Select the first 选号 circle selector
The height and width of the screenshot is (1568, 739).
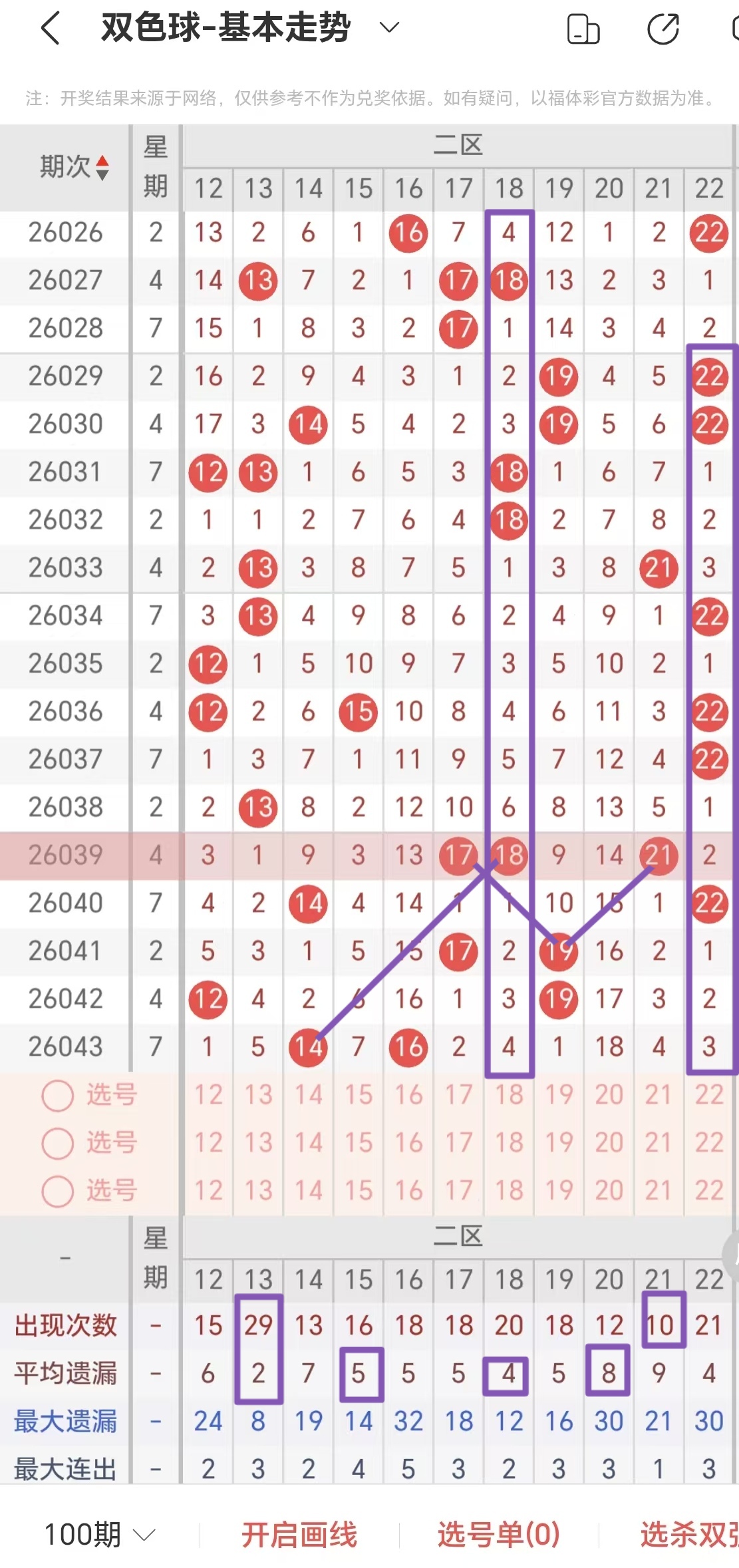57,1095
